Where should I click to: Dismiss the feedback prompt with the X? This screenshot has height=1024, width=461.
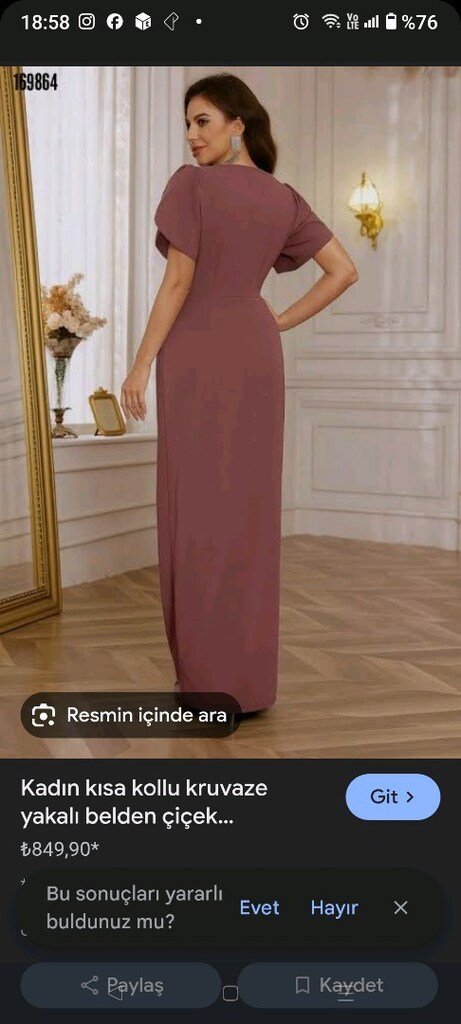401,908
